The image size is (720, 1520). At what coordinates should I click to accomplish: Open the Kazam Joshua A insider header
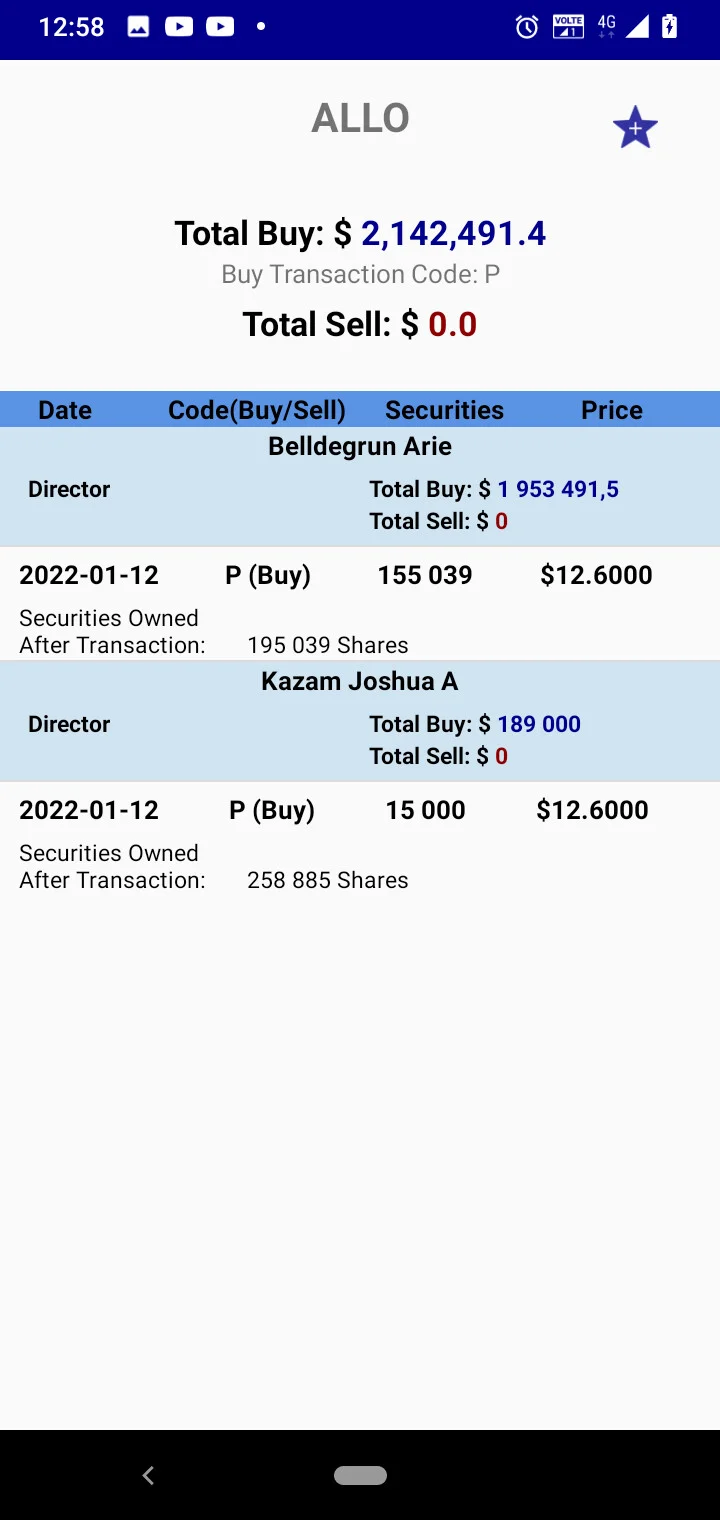click(x=360, y=722)
